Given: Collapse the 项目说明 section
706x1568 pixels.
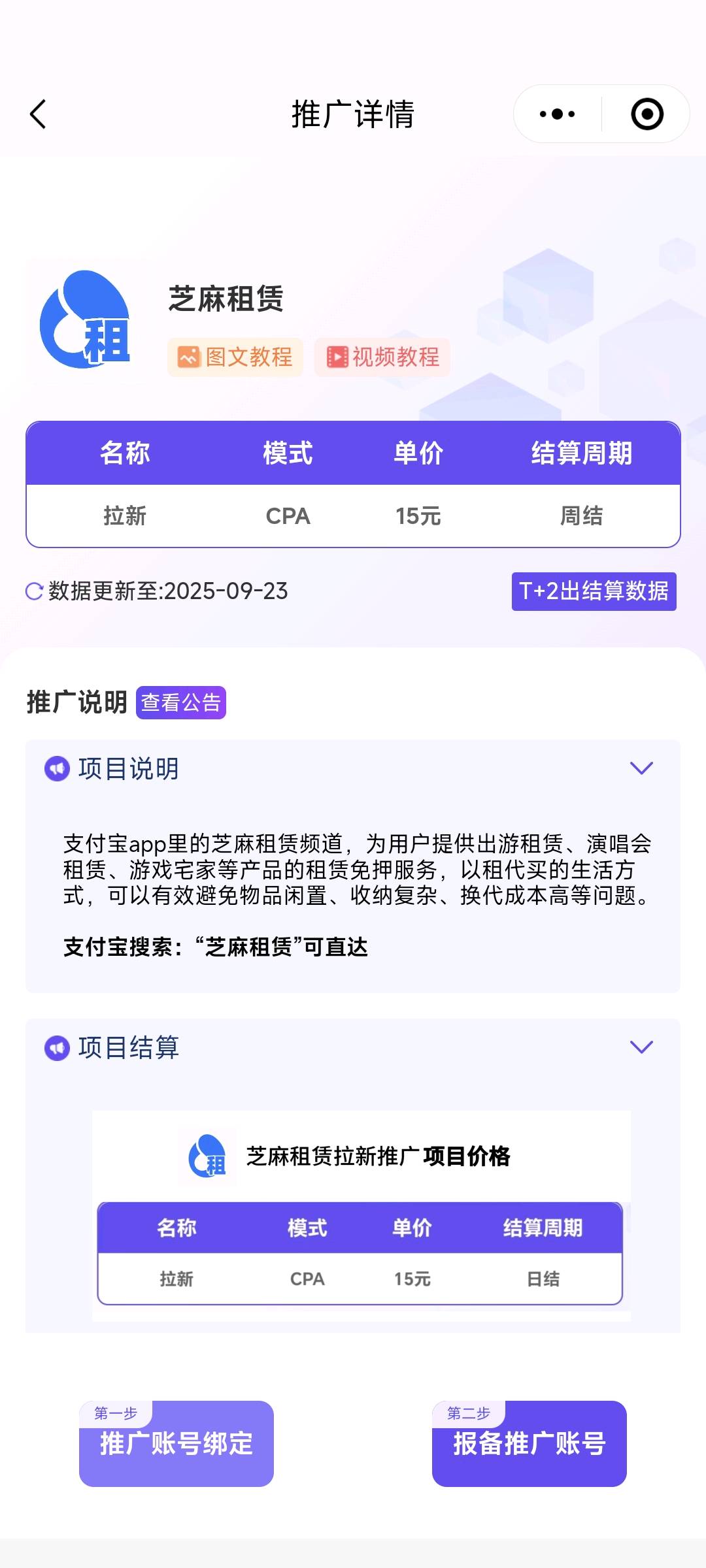Looking at the screenshot, I should point(641,768).
